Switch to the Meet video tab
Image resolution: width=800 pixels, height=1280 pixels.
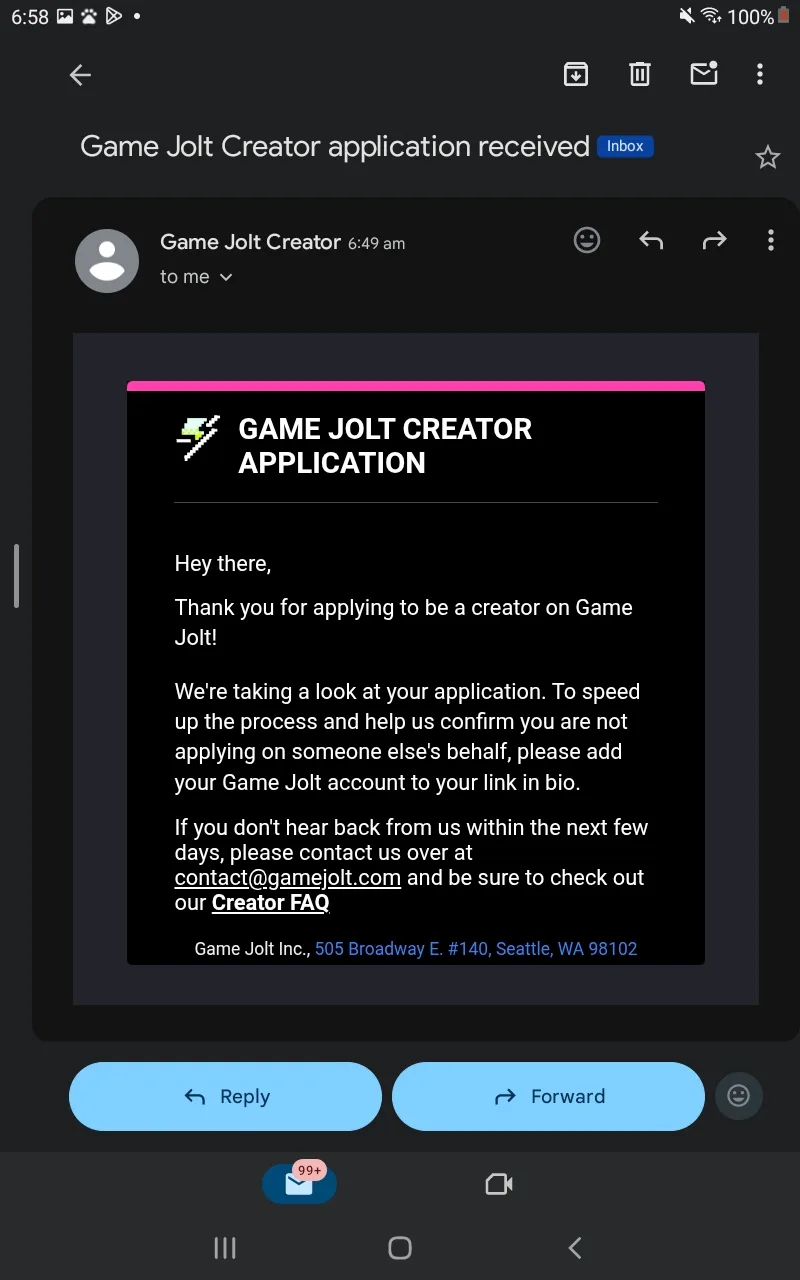coord(499,1184)
